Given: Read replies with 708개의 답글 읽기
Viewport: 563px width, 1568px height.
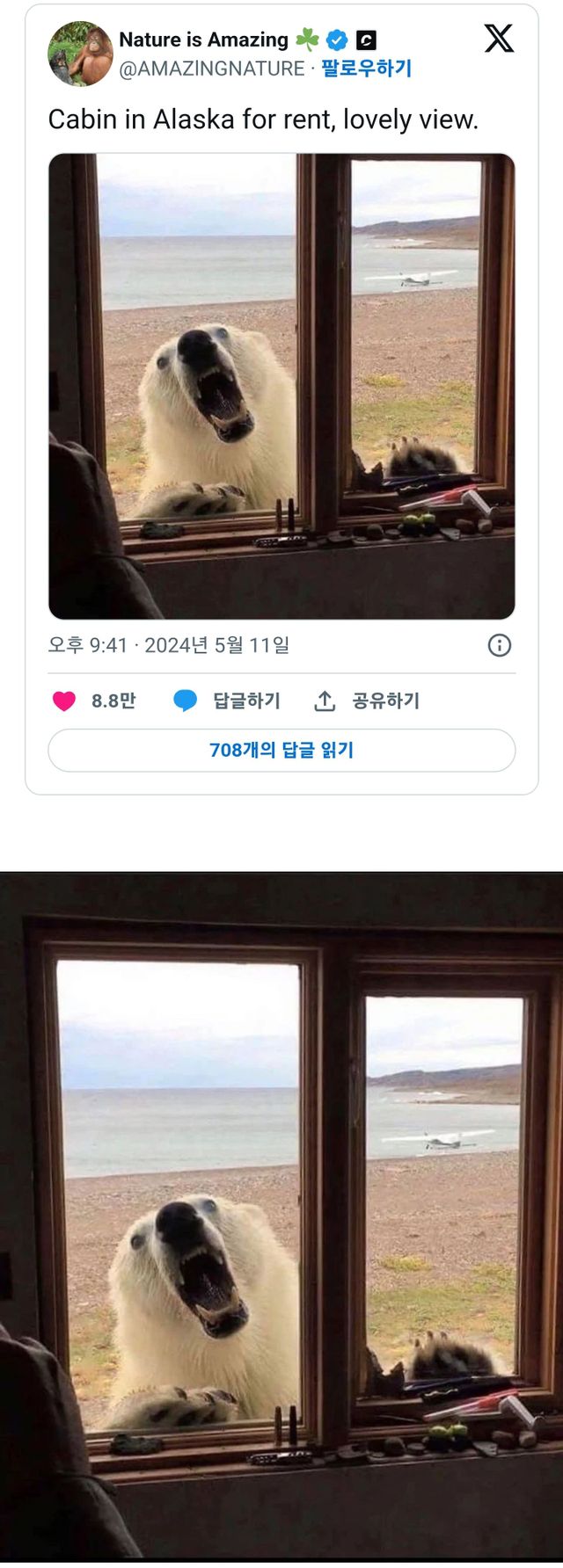Looking at the screenshot, I should [281, 750].
